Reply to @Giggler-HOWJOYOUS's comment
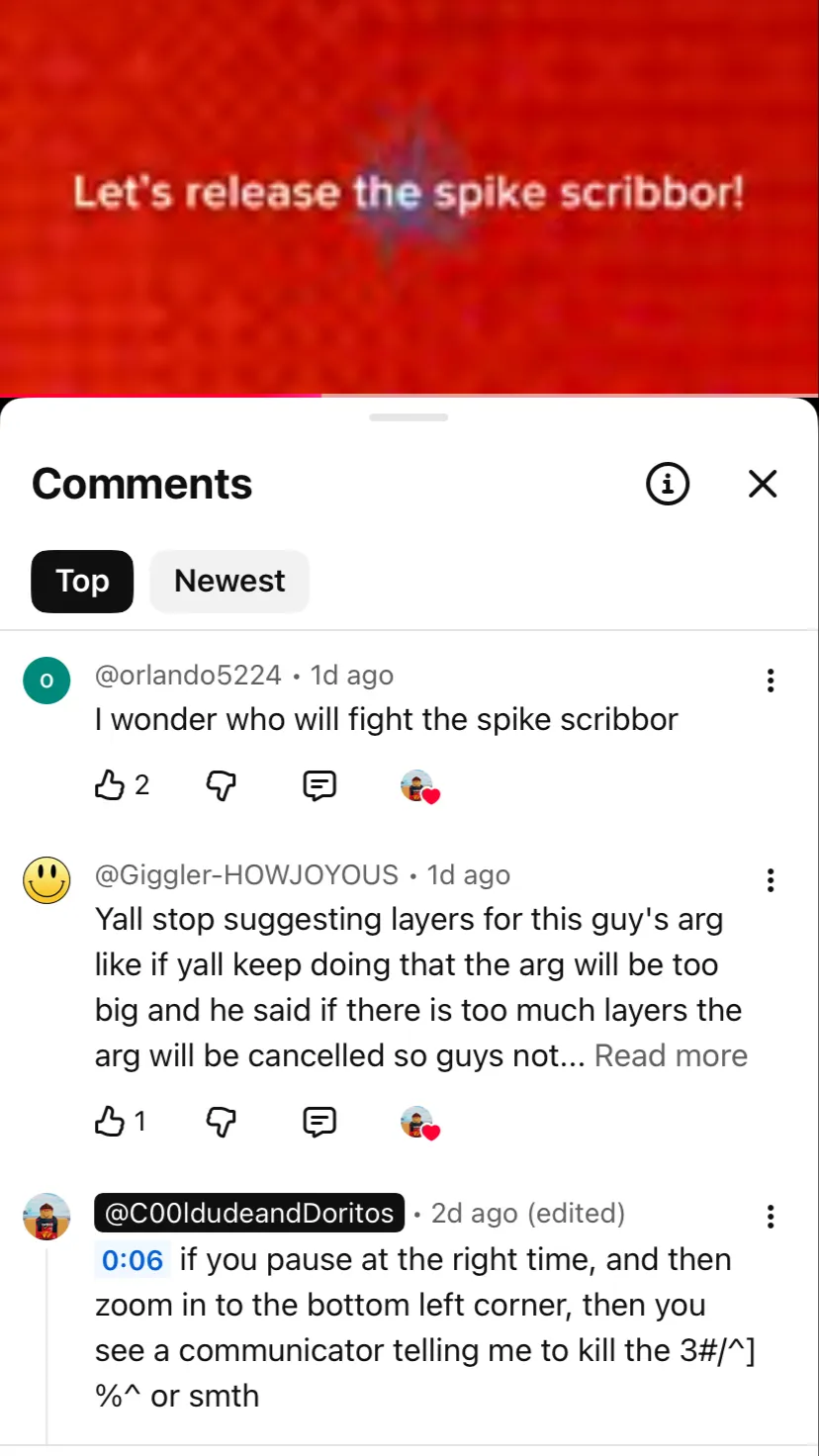The height and width of the screenshot is (1456, 819). [x=318, y=1121]
